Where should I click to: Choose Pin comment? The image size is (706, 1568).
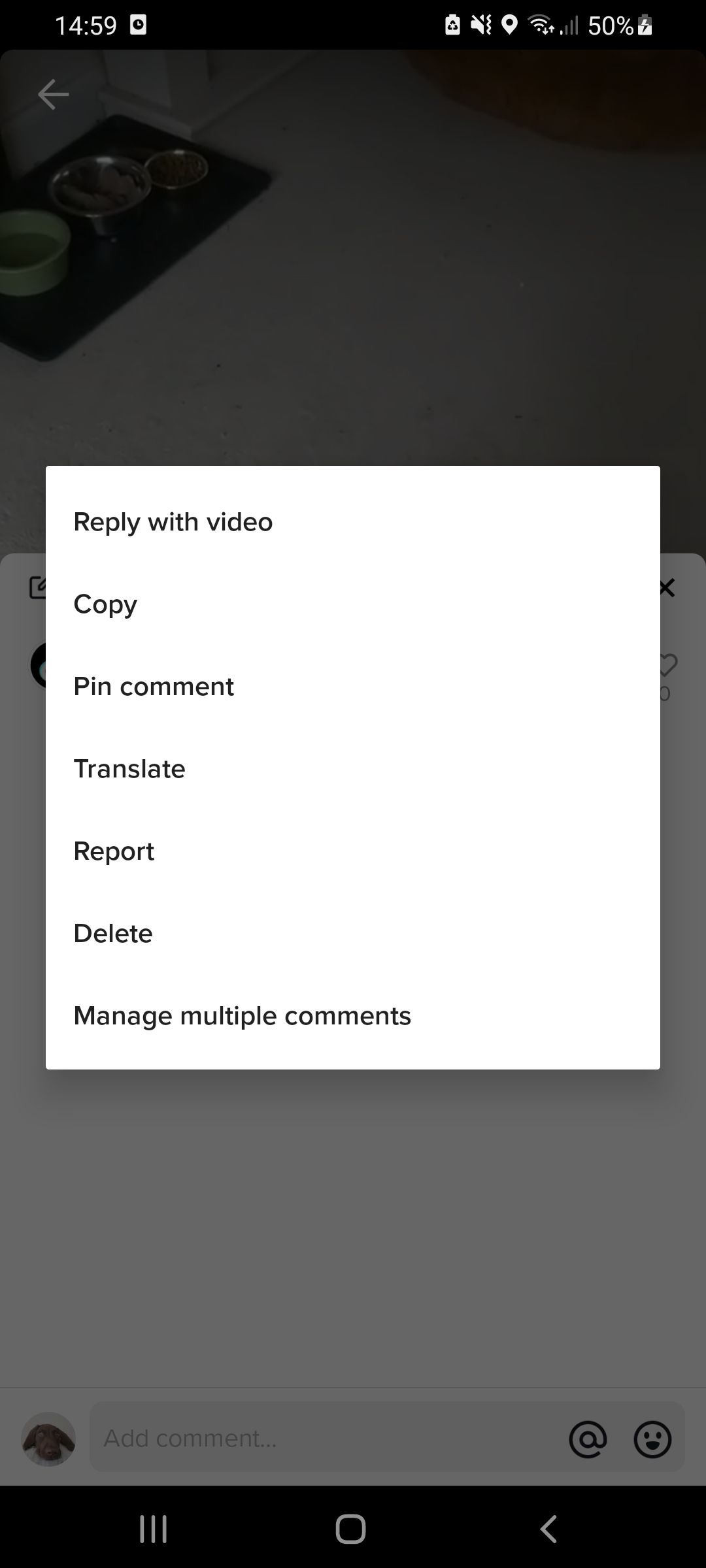(154, 687)
